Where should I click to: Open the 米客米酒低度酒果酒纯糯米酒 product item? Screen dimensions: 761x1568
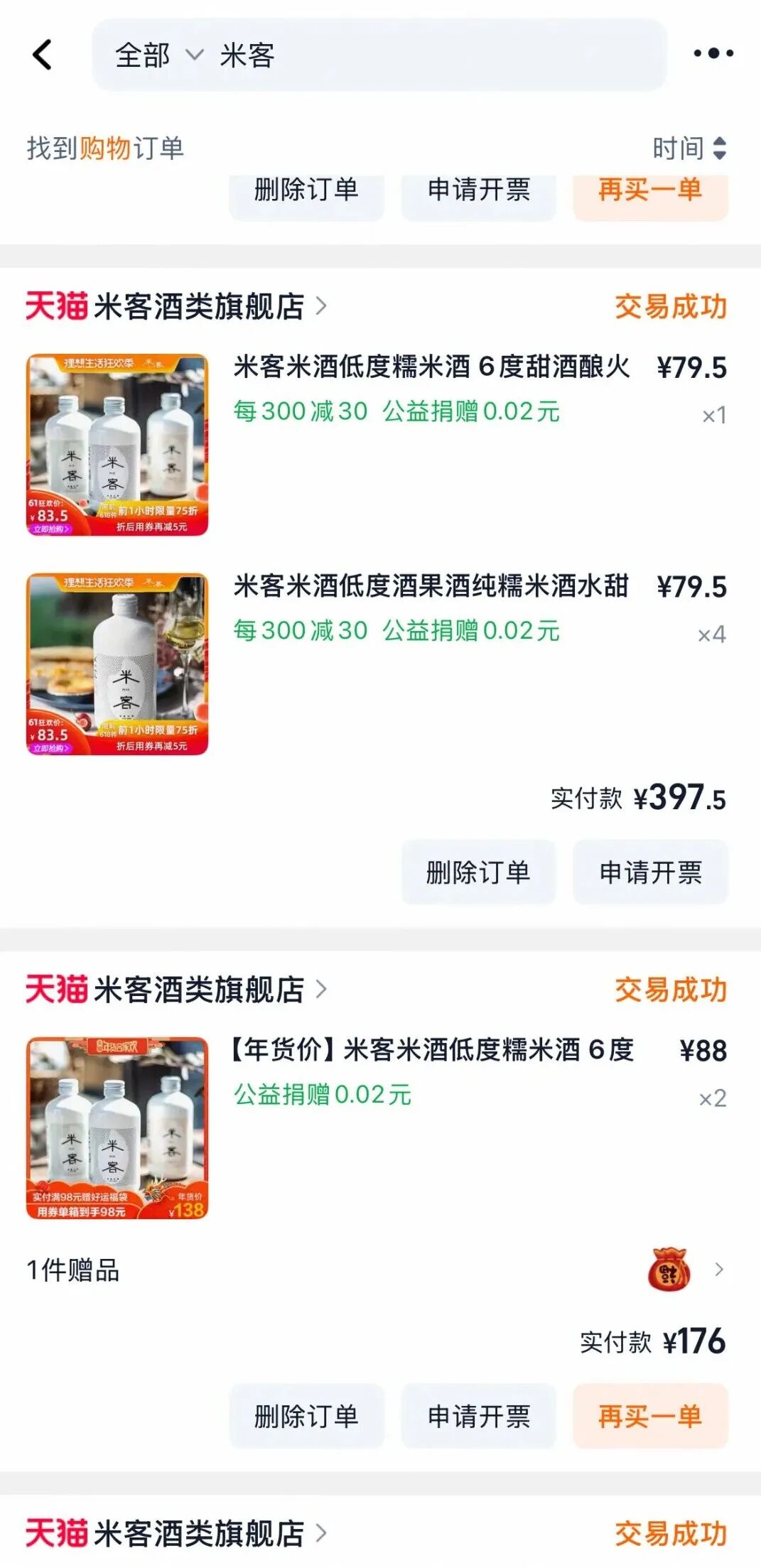pos(431,587)
